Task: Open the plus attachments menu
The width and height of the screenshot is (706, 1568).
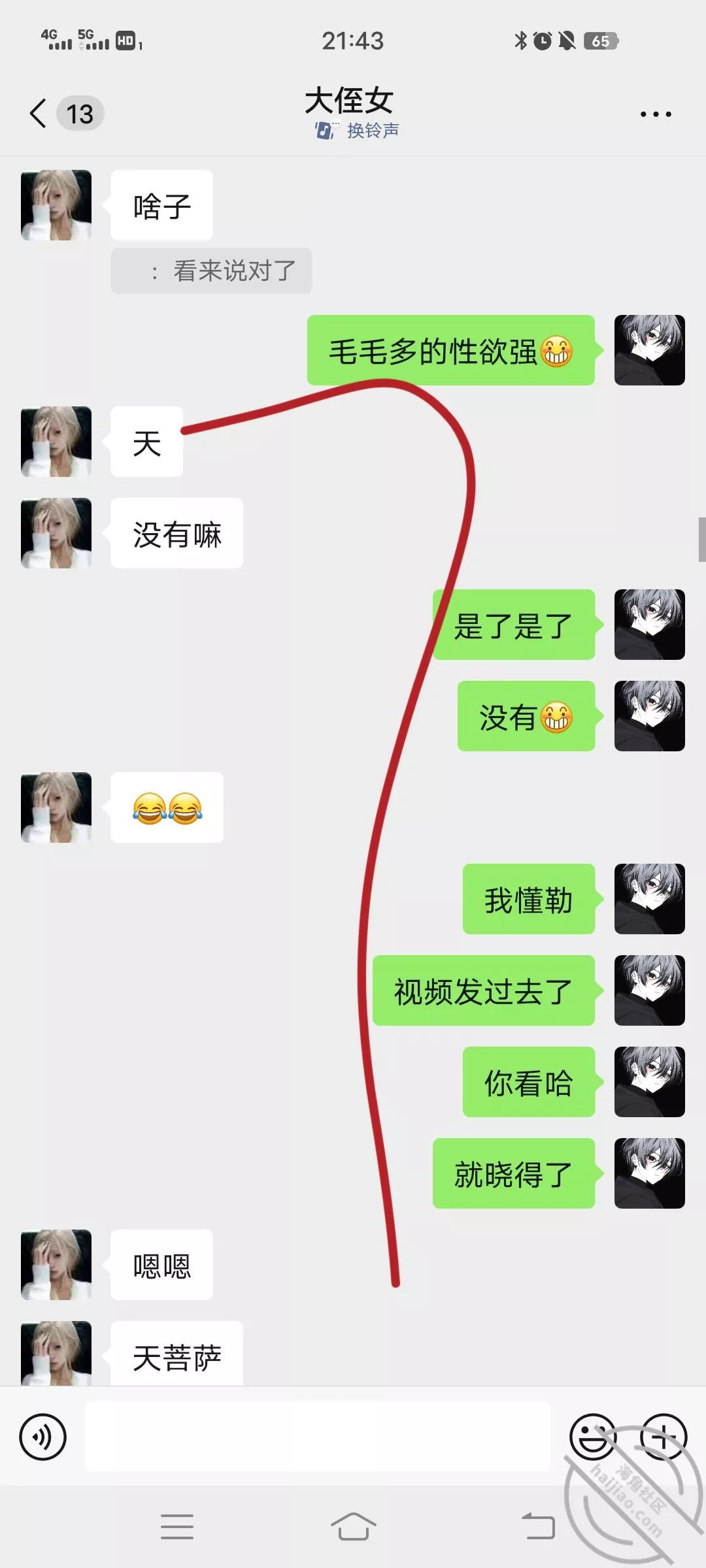Action: [663, 1437]
